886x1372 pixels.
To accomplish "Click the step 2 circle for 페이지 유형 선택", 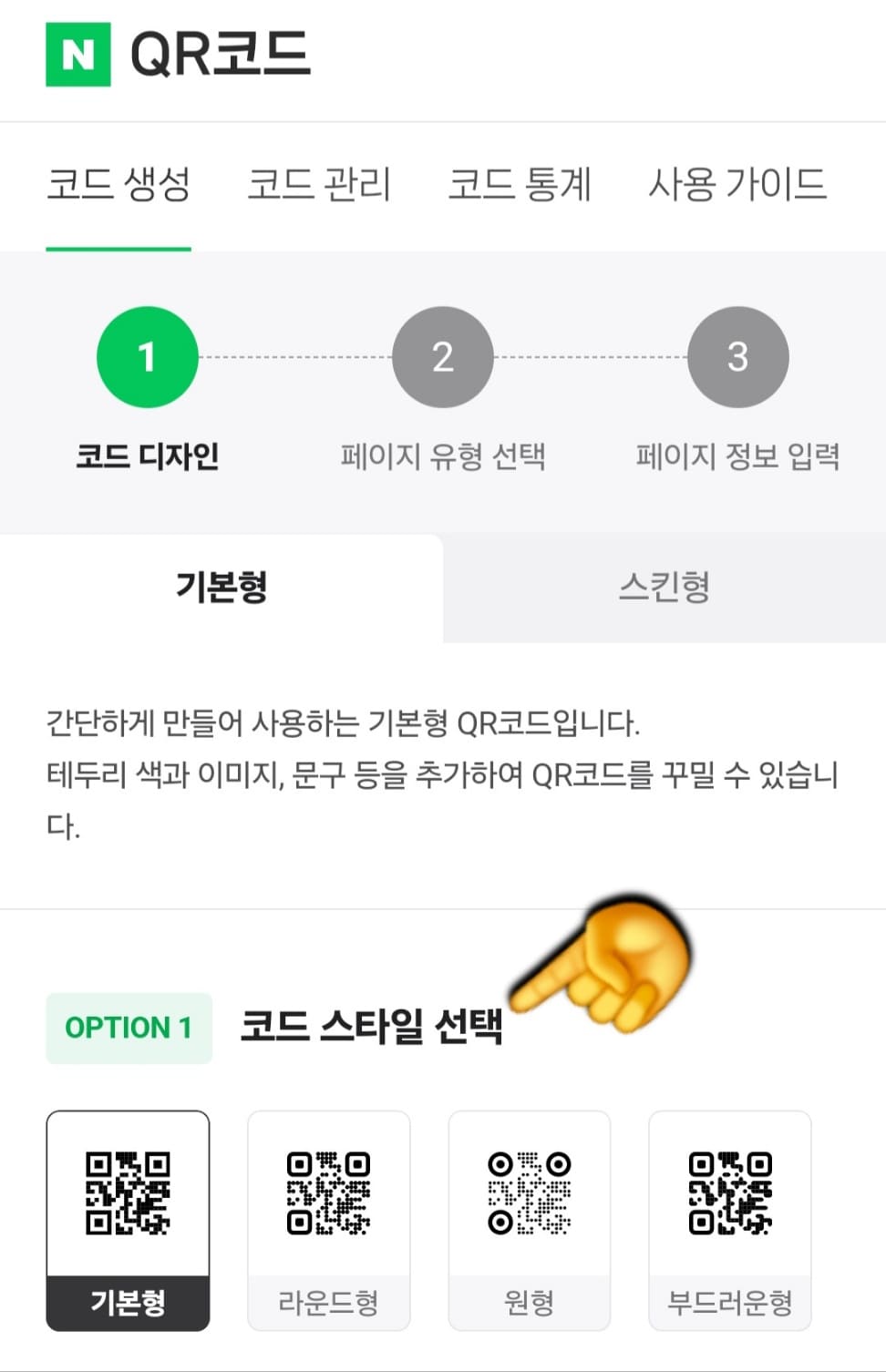I will [x=443, y=356].
